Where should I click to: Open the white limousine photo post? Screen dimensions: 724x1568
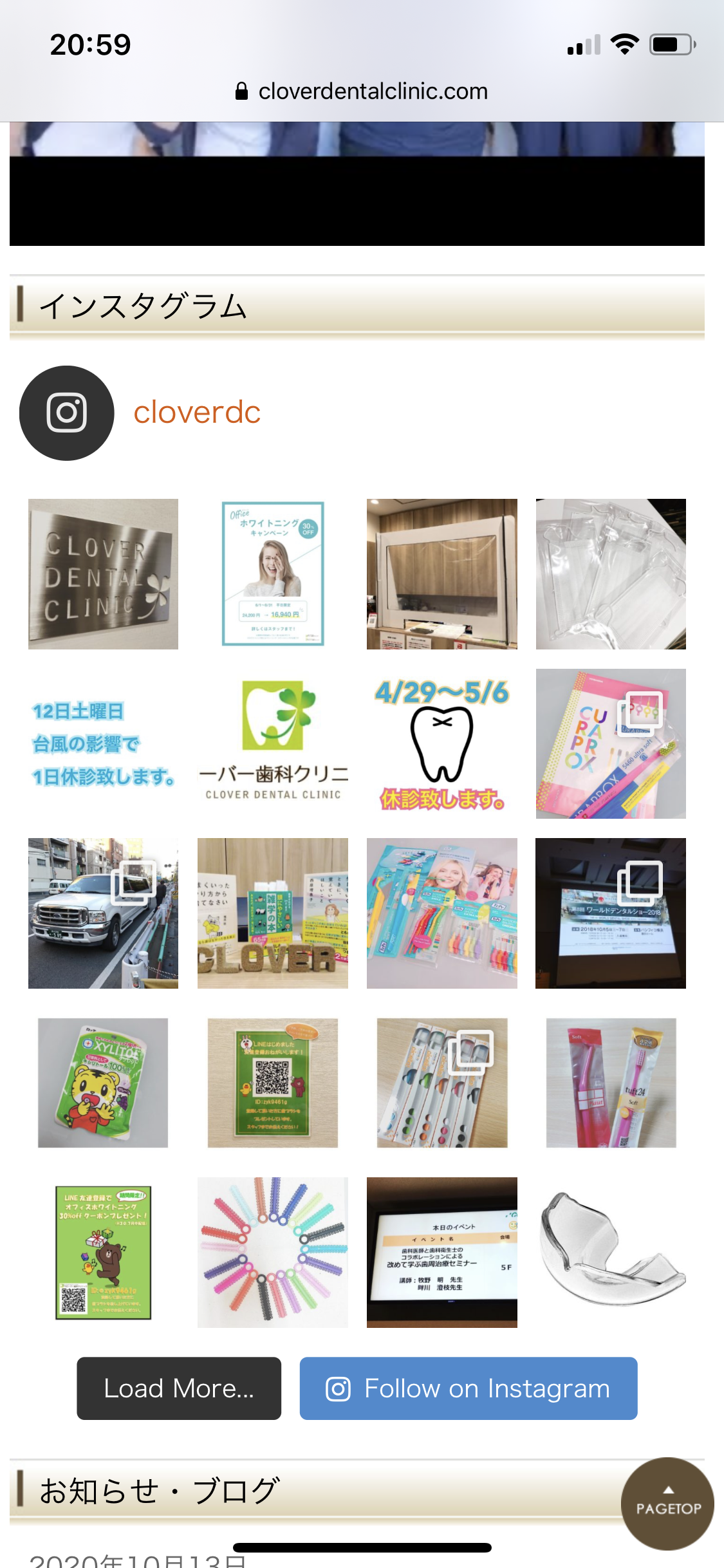point(103,913)
